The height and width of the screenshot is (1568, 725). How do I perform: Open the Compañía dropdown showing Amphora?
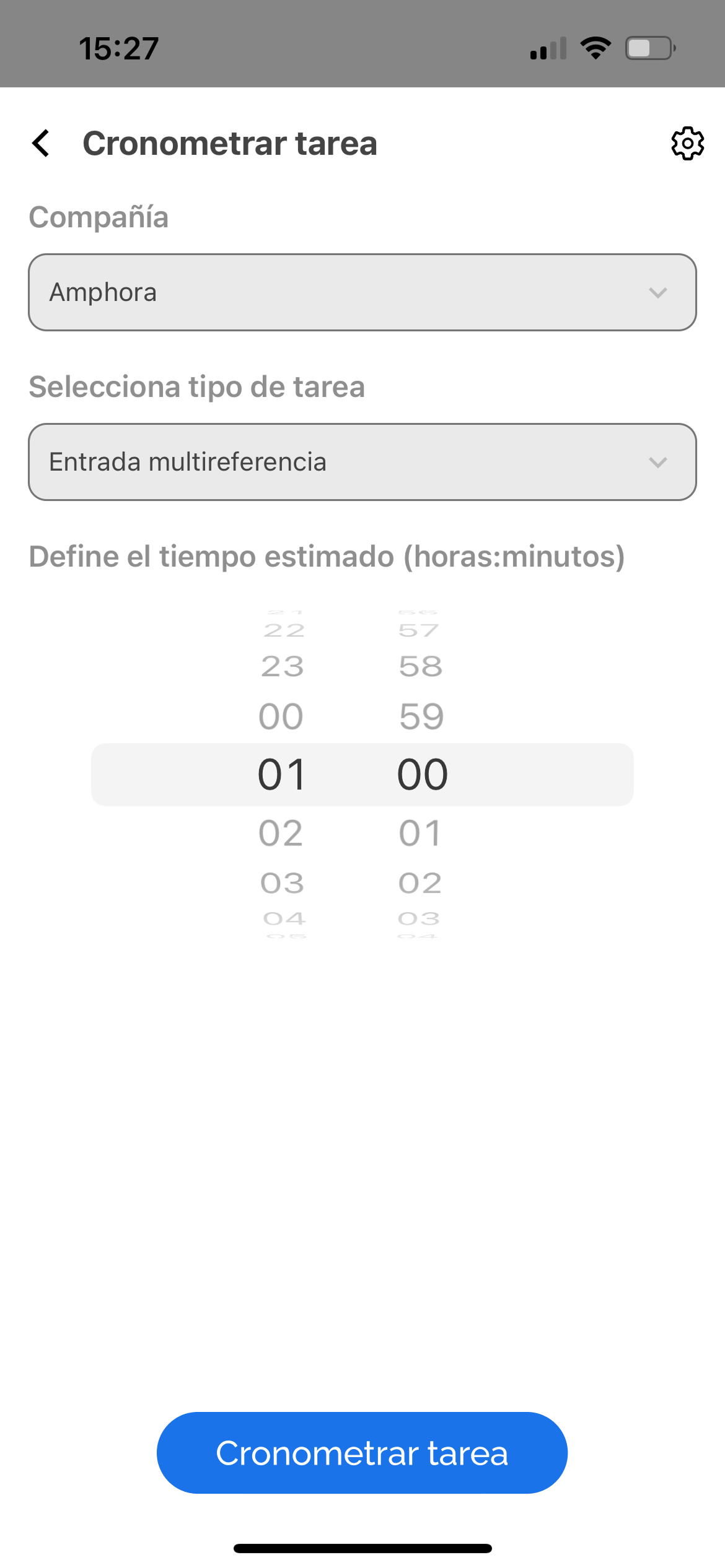pos(362,292)
